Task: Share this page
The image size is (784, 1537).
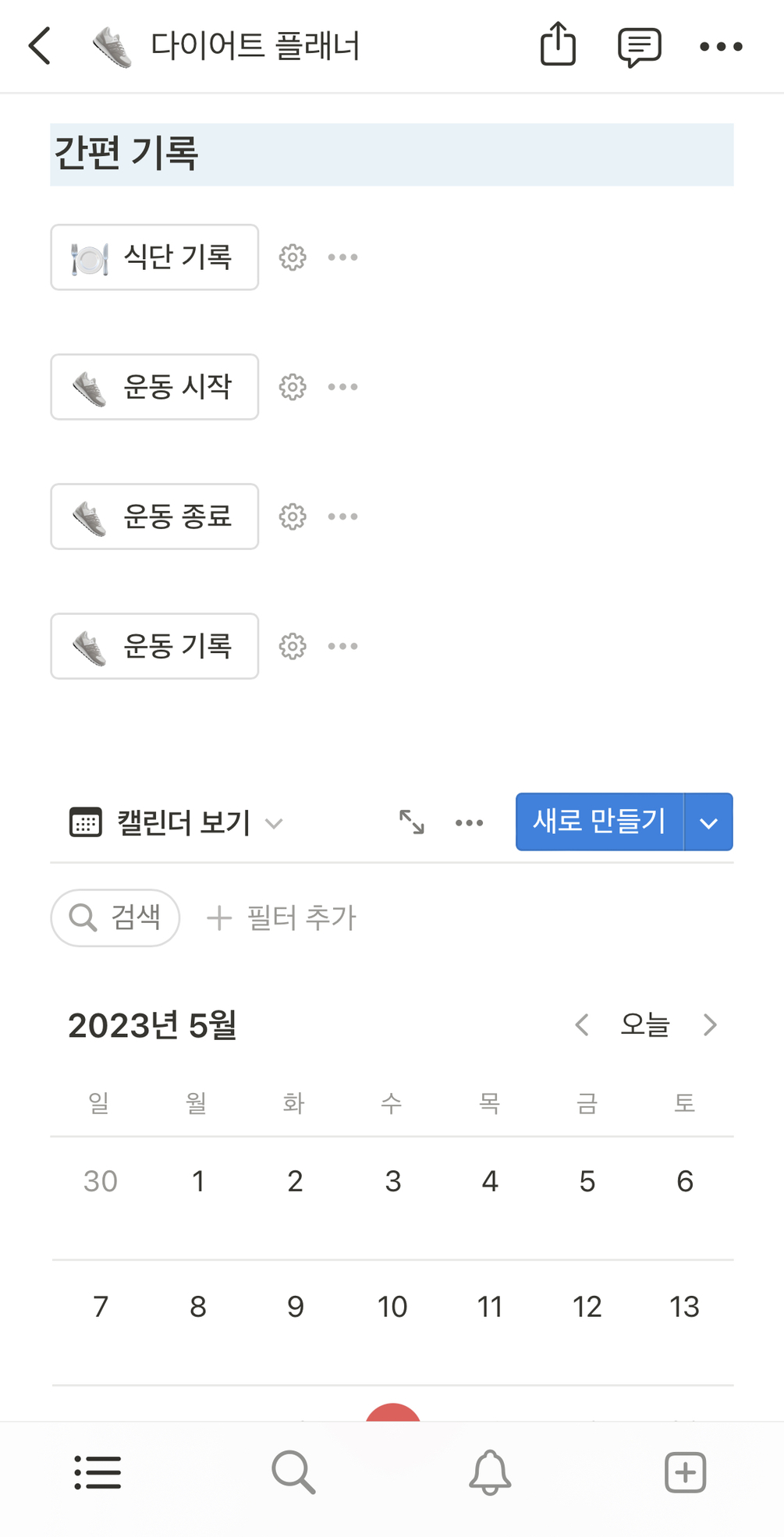Action: pos(558,44)
